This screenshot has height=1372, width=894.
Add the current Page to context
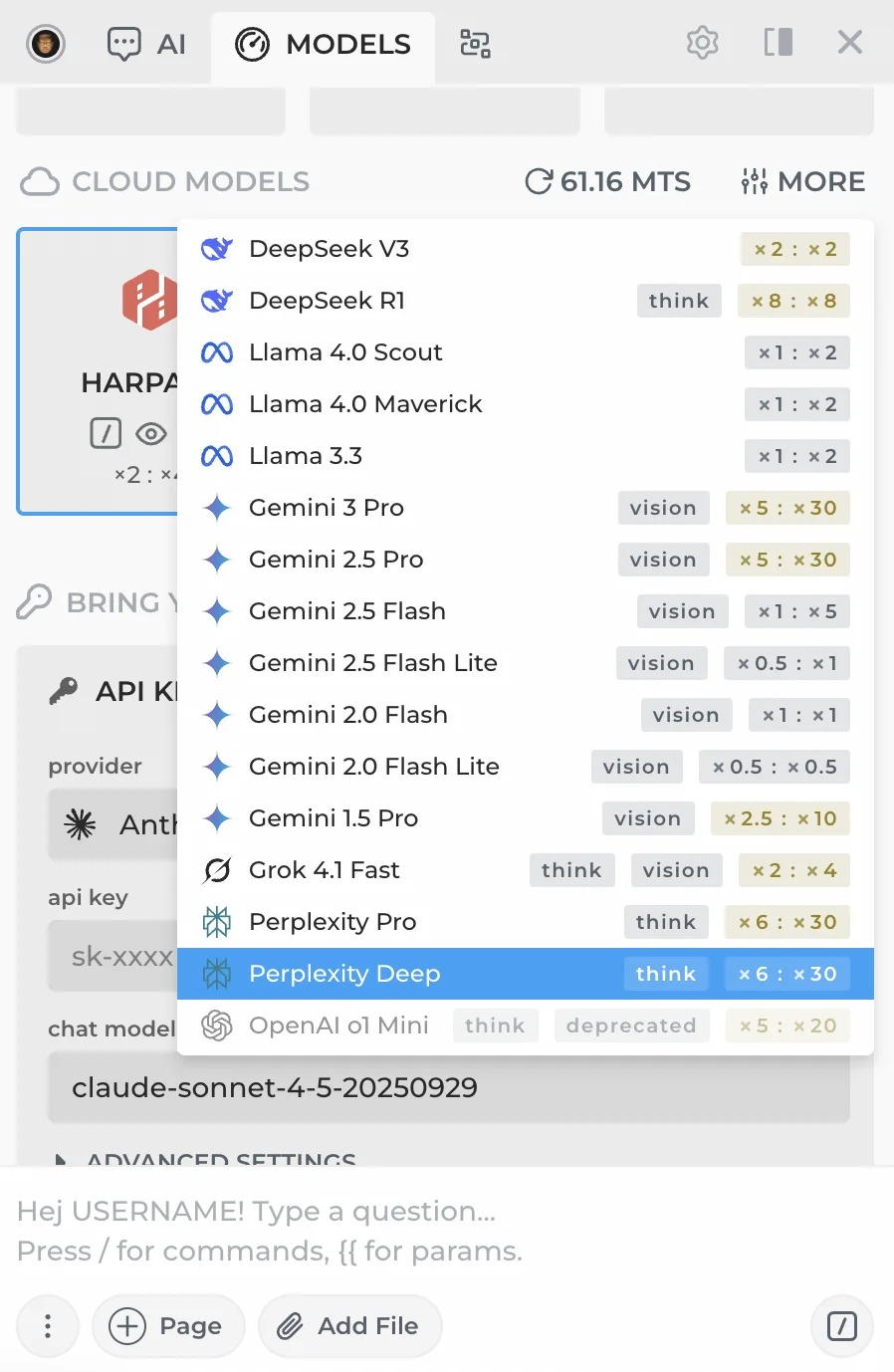tap(168, 1326)
